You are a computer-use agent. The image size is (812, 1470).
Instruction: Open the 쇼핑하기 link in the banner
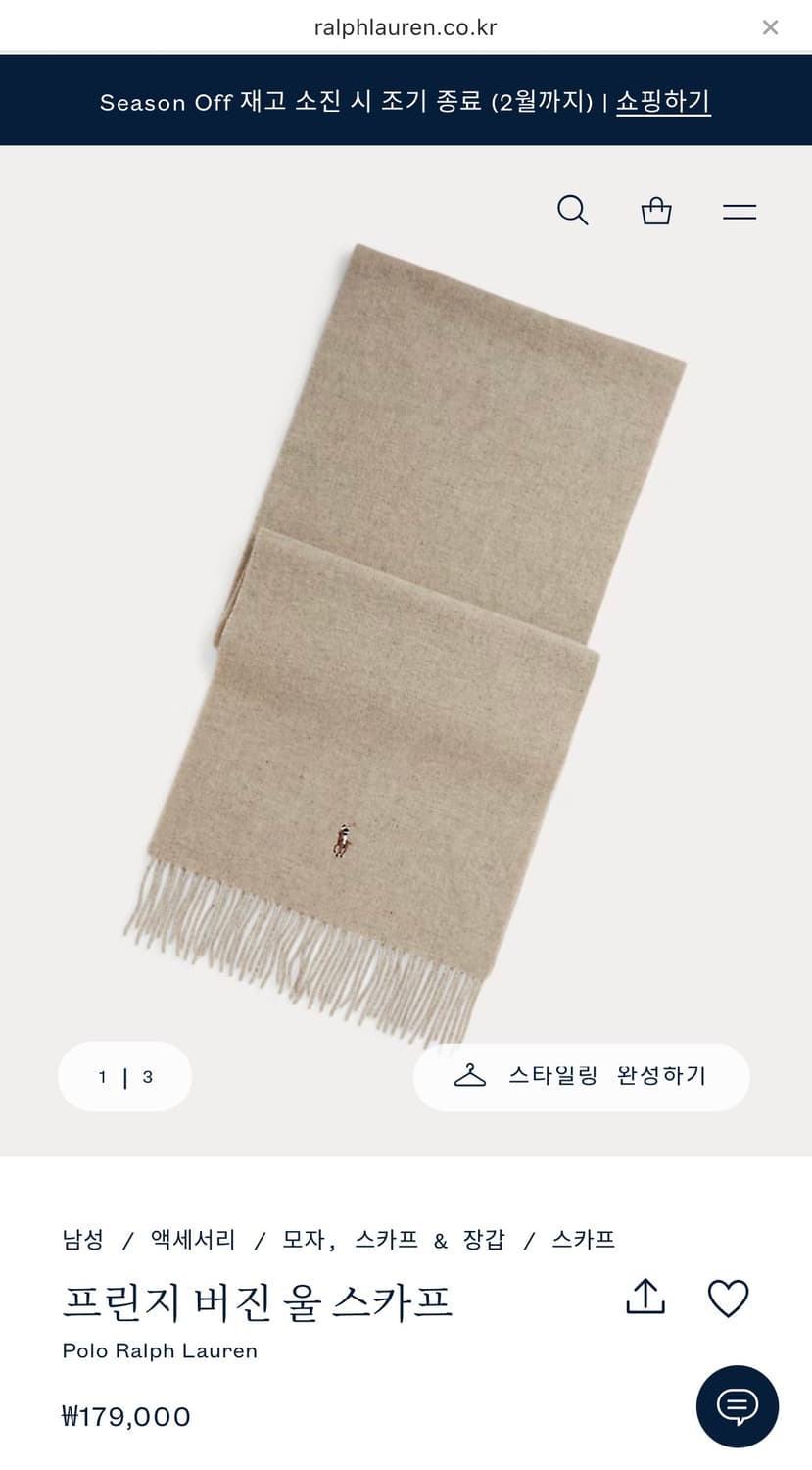[x=662, y=102]
